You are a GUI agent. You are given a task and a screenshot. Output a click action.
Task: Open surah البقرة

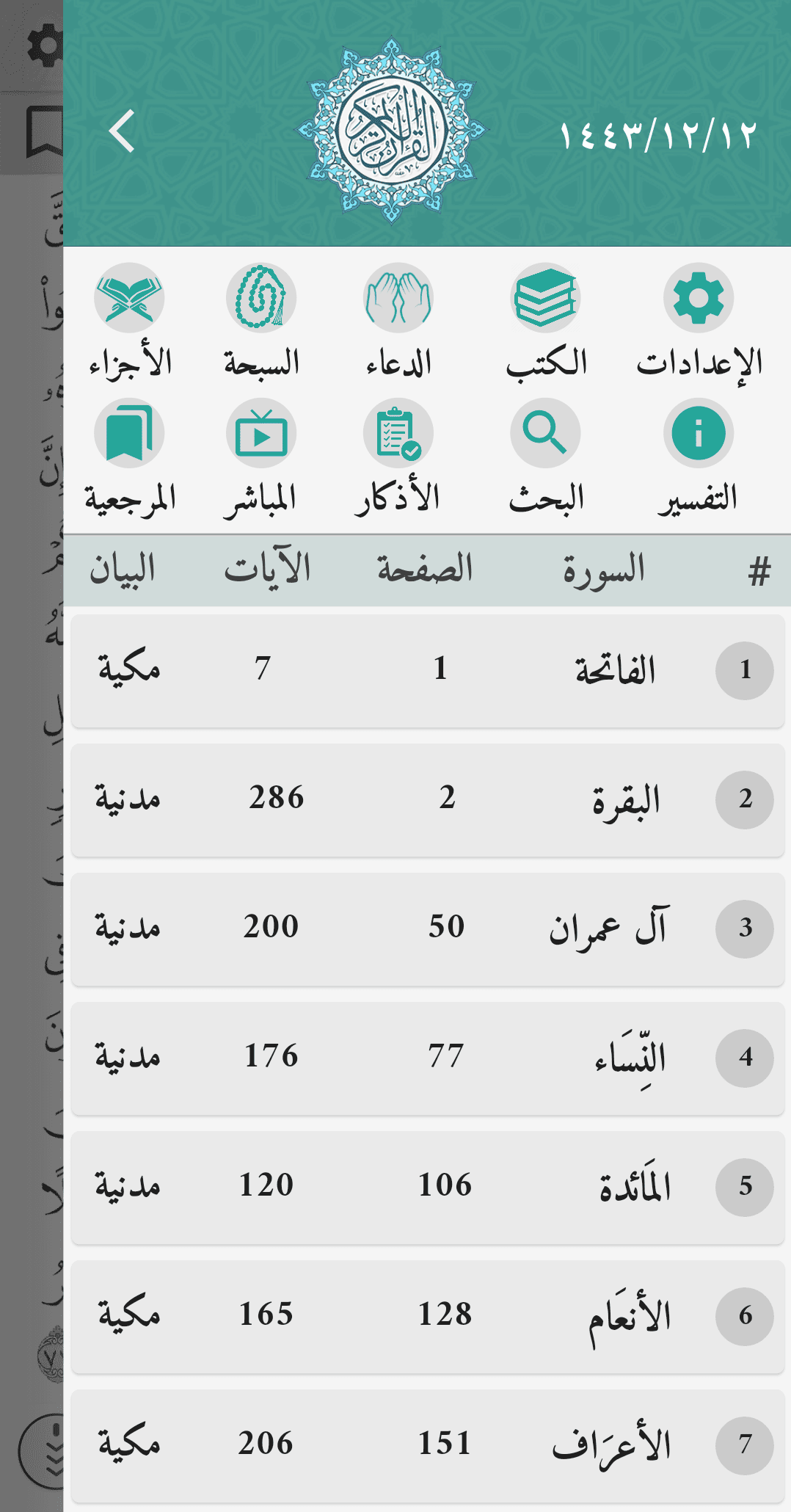pyautogui.click(x=428, y=800)
